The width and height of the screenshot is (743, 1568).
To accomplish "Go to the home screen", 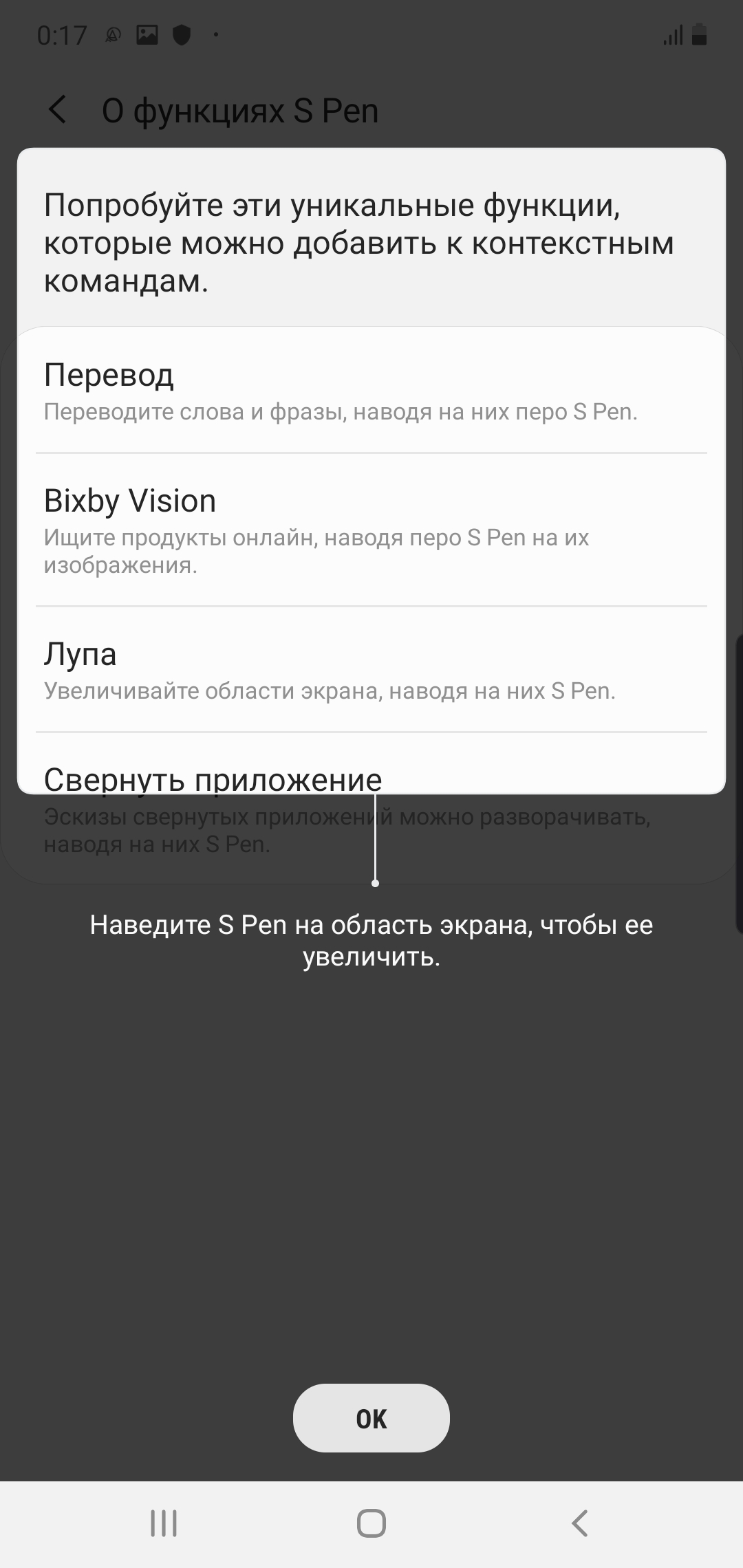I will (x=371, y=1523).
